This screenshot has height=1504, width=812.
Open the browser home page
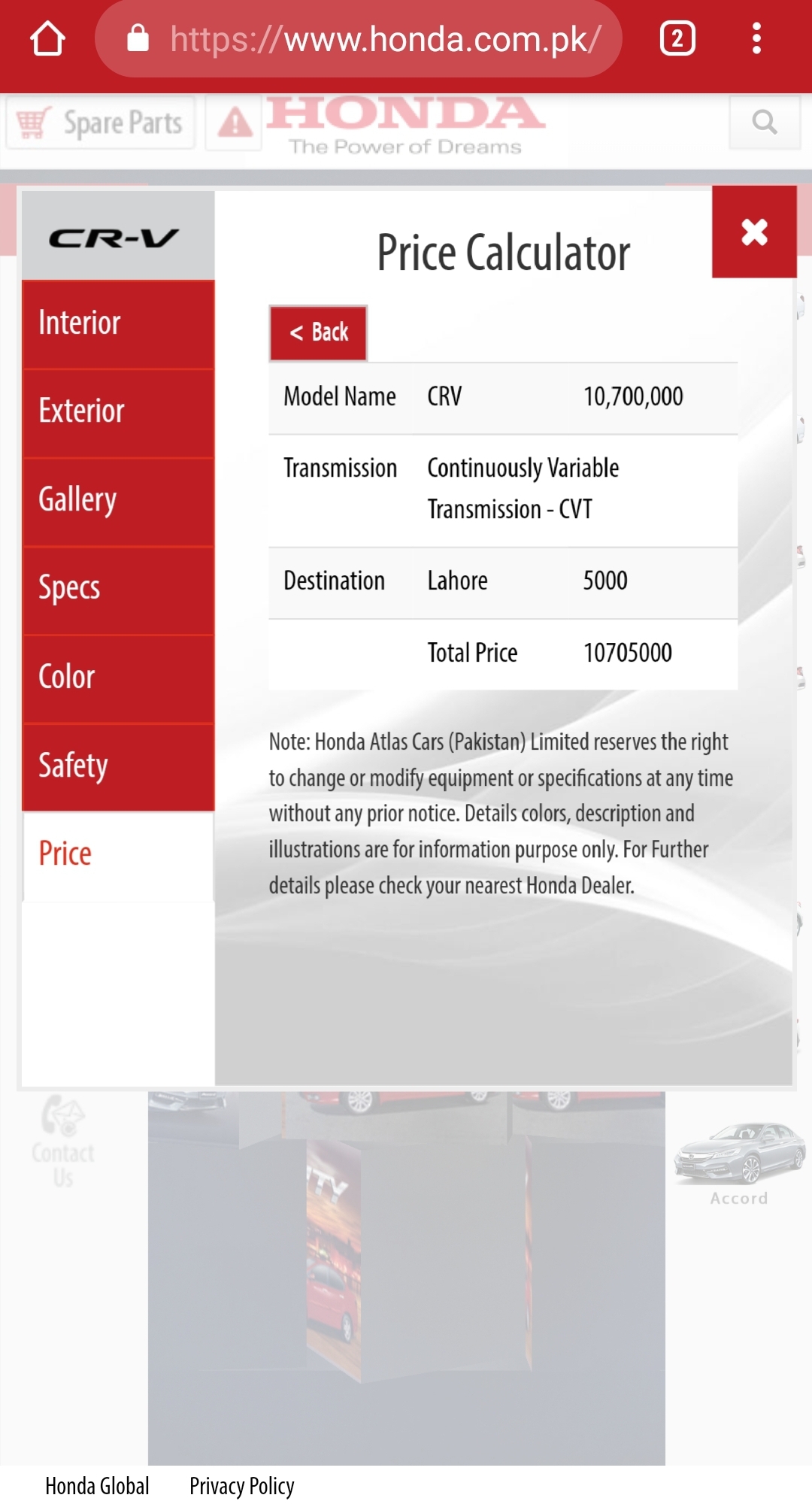pos(47,38)
